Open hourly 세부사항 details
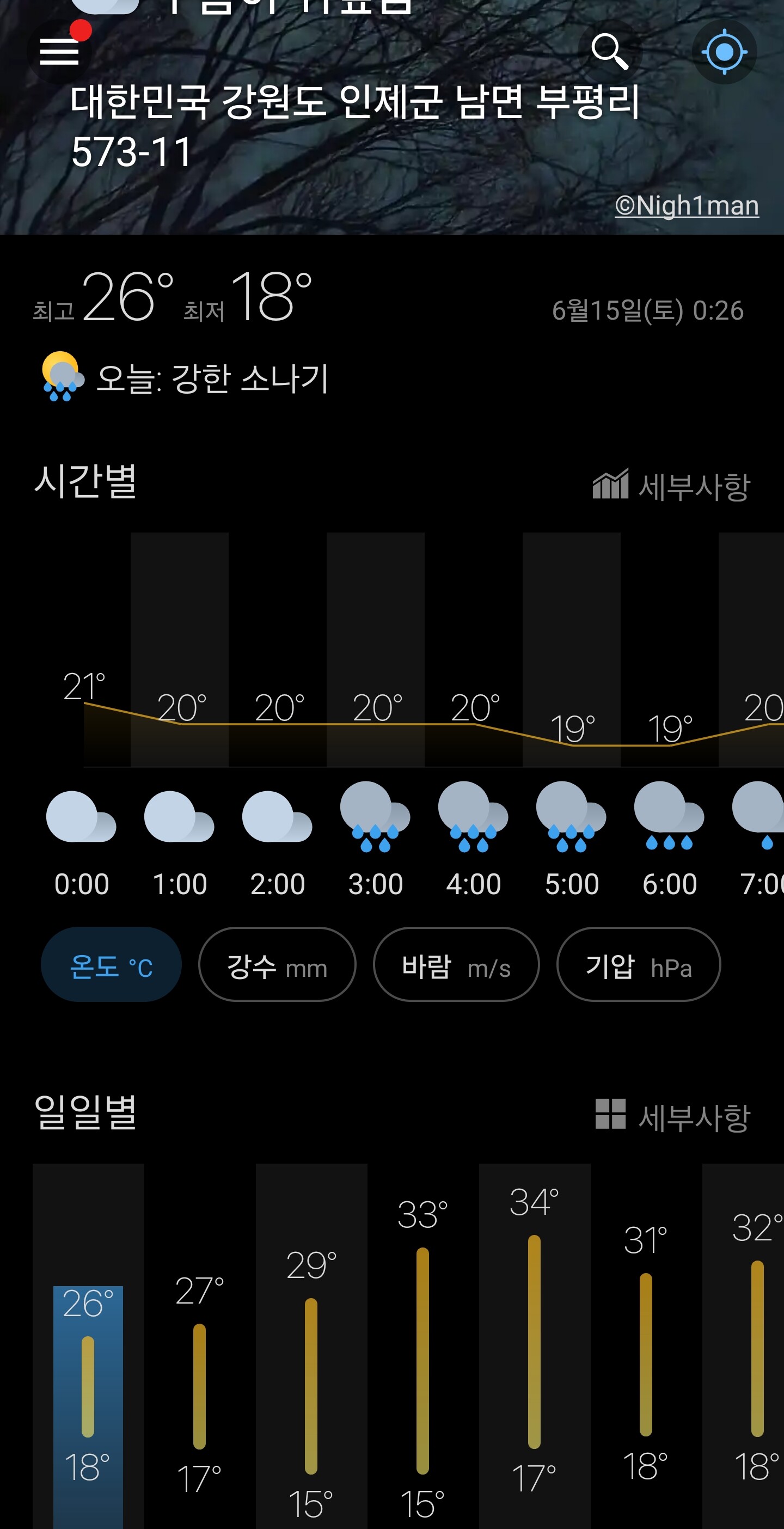The image size is (784, 1529). tap(672, 486)
